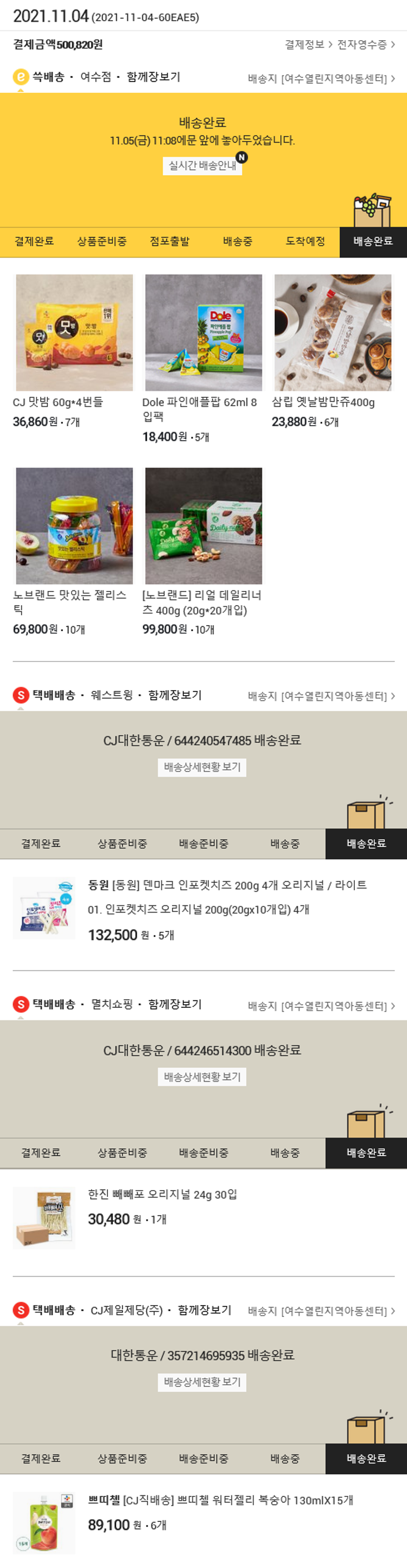Tap 함께장보기 next to 멸치쇼핑
The width and height of the screenshot is (407, 1568).
(174, 1004)
